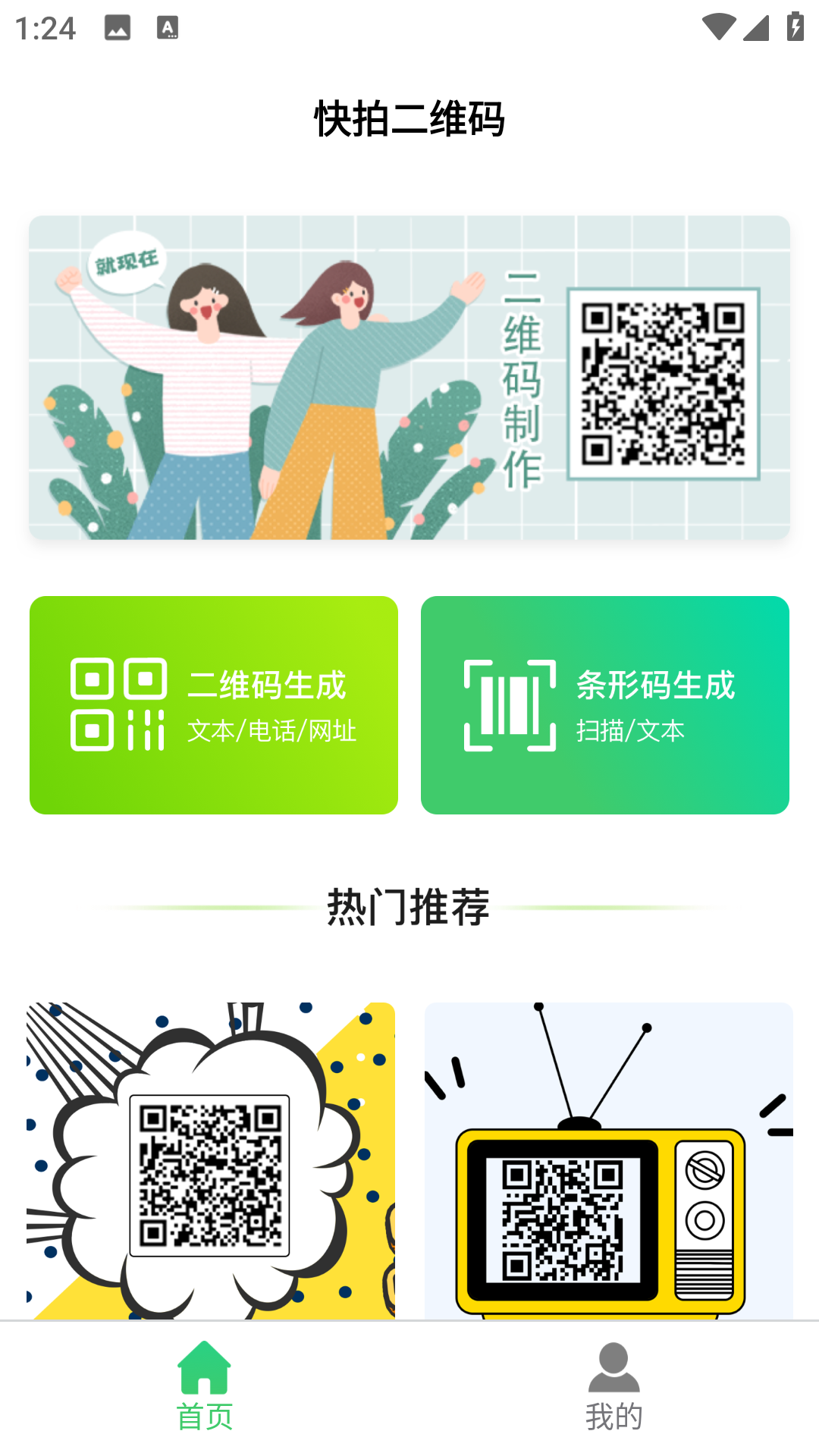Open 二维码生成 QR code generator
Viewport: 819px width, 1456px height.
(214, 705)
